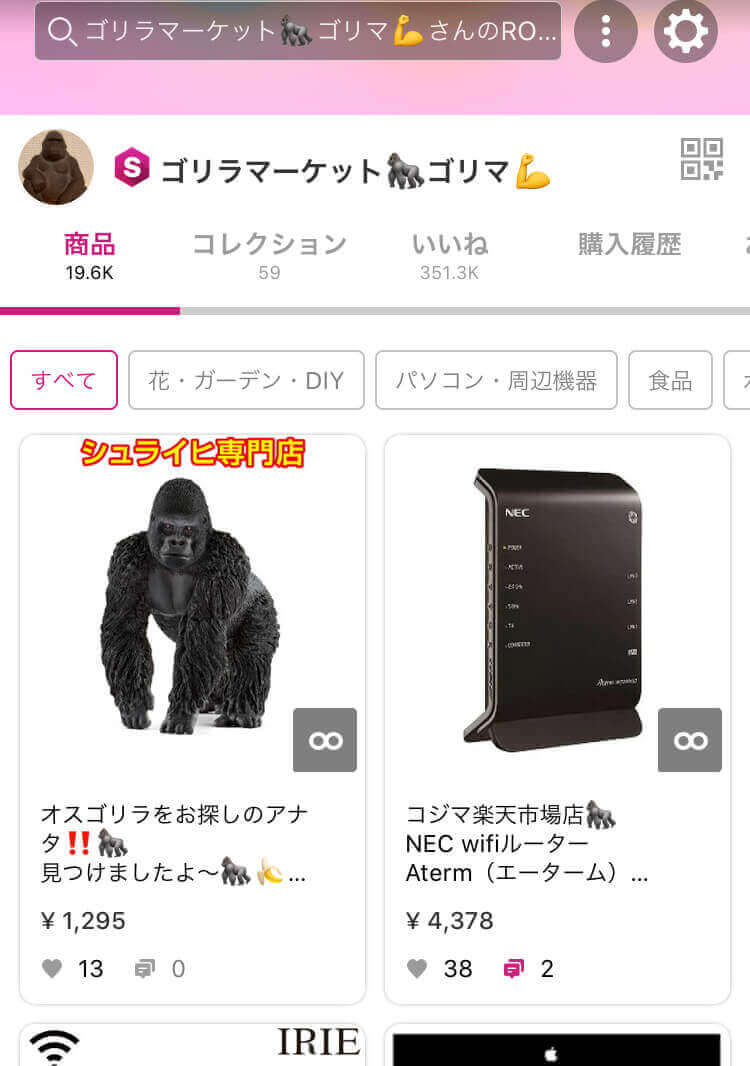
Task: Show the QR code for this profile
Action: point(702,160)
